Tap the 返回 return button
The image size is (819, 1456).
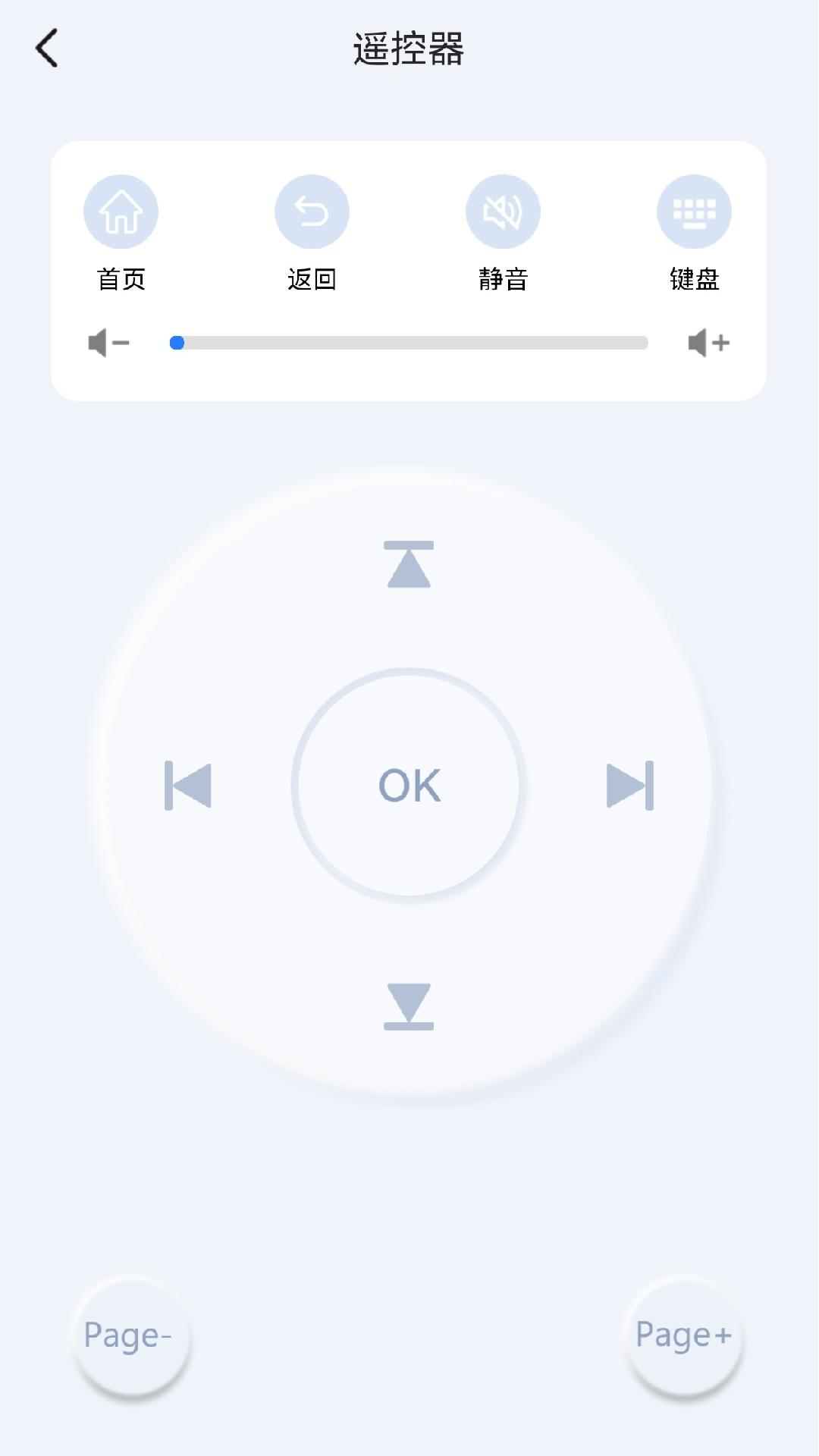pos(312,212)
